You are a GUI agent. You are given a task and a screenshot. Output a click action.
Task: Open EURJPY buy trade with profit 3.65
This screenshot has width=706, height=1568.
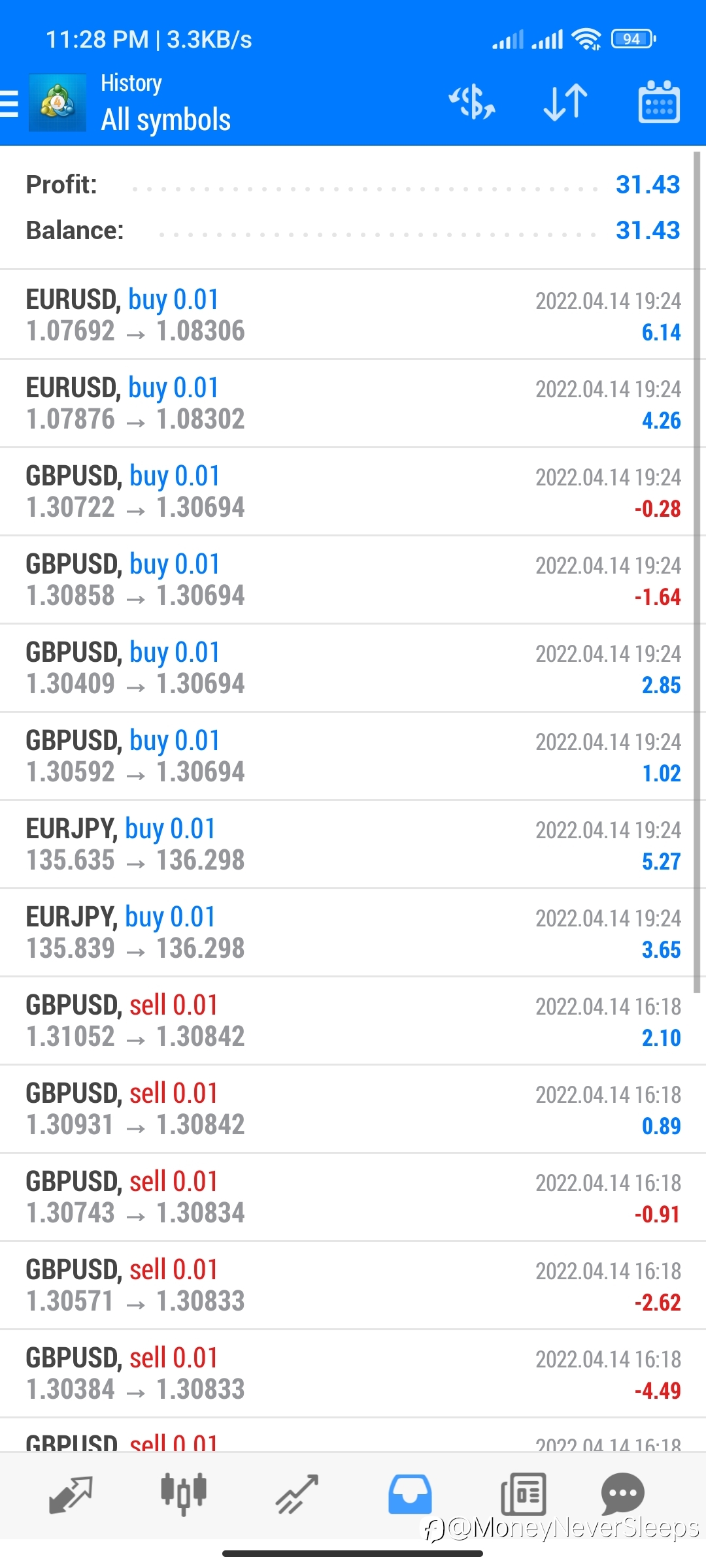353,932
